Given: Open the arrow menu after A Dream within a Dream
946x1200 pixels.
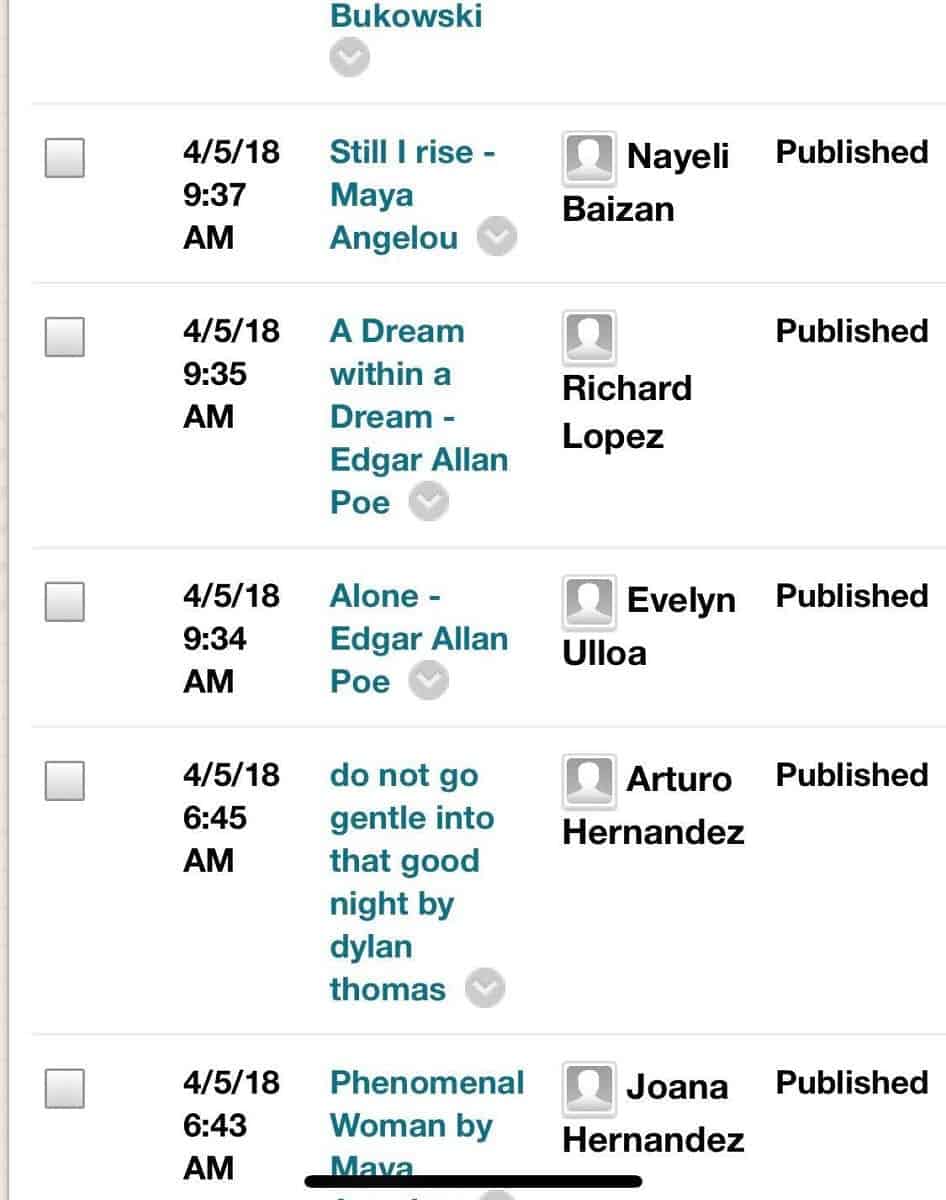Looking at the screenshot, I should [429, 503].
